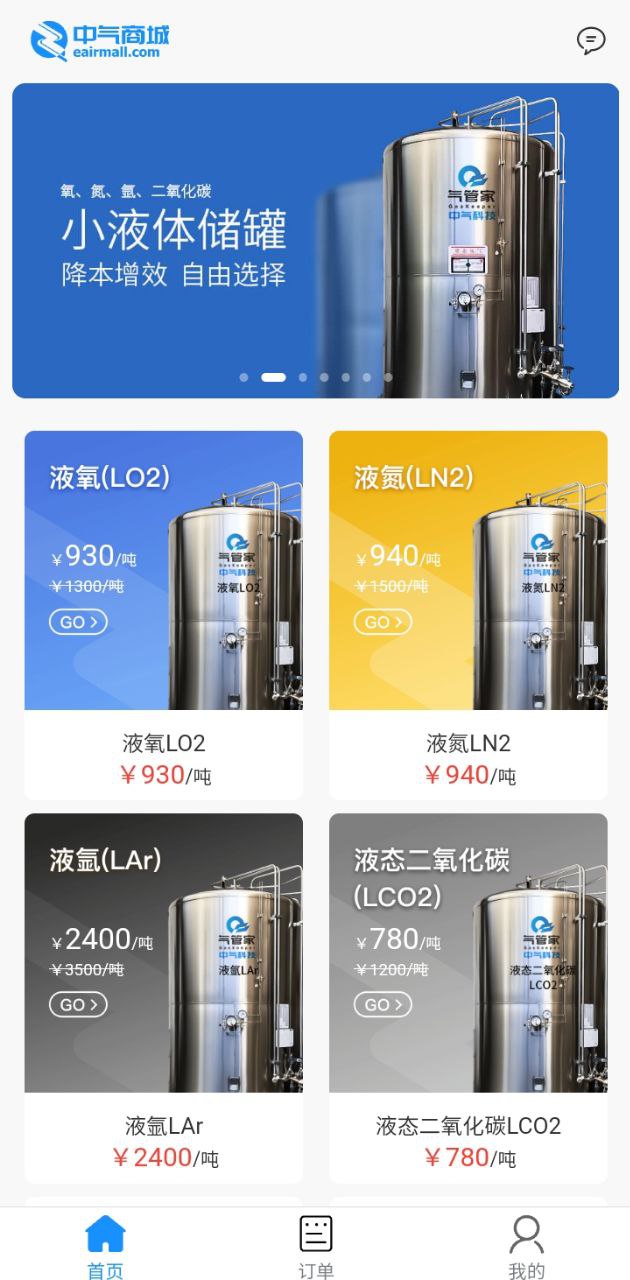Go to the 首页 tab

[x=105, y=1246]
